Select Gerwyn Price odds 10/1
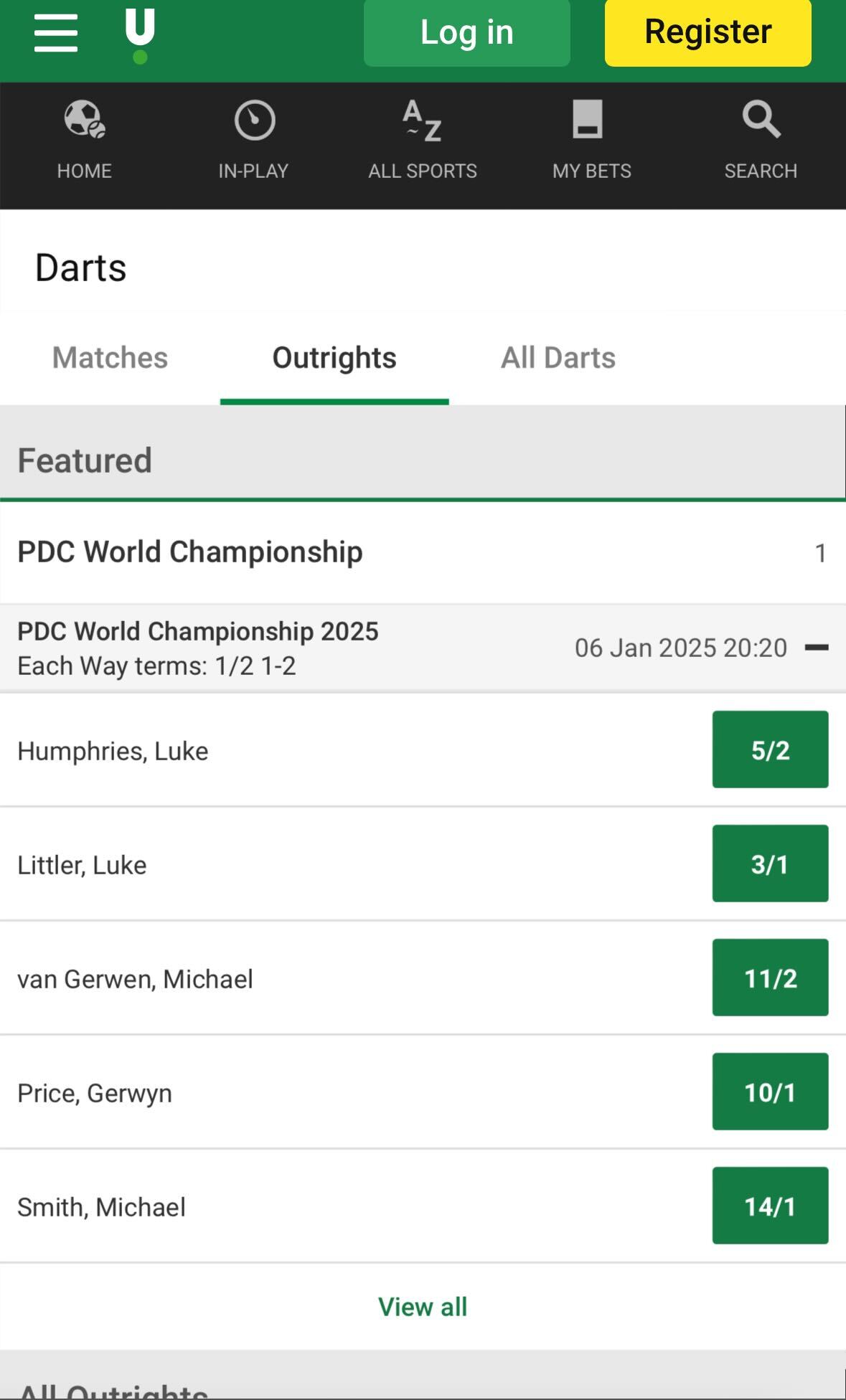This screenshot has height=1400, width=846. [770, 1092]
